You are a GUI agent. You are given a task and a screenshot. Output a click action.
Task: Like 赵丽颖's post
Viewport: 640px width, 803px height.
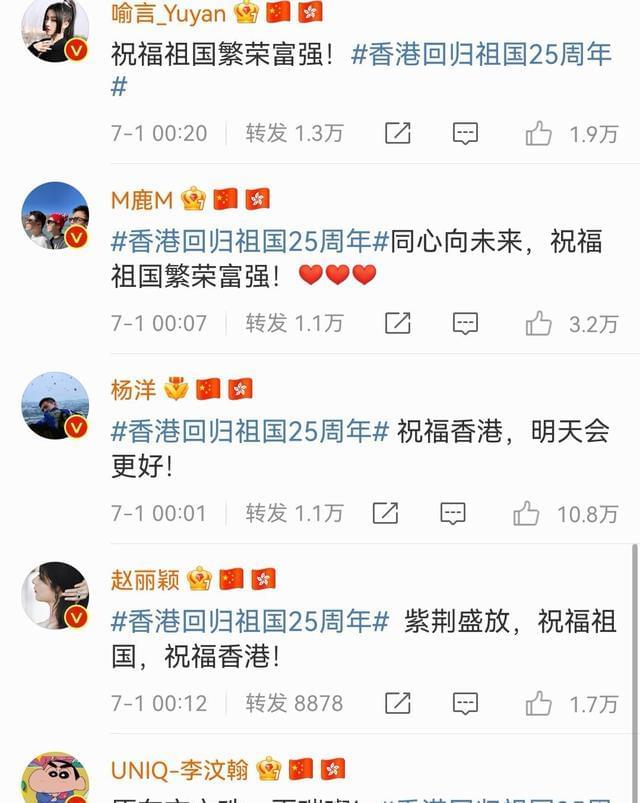pos(539,703)
